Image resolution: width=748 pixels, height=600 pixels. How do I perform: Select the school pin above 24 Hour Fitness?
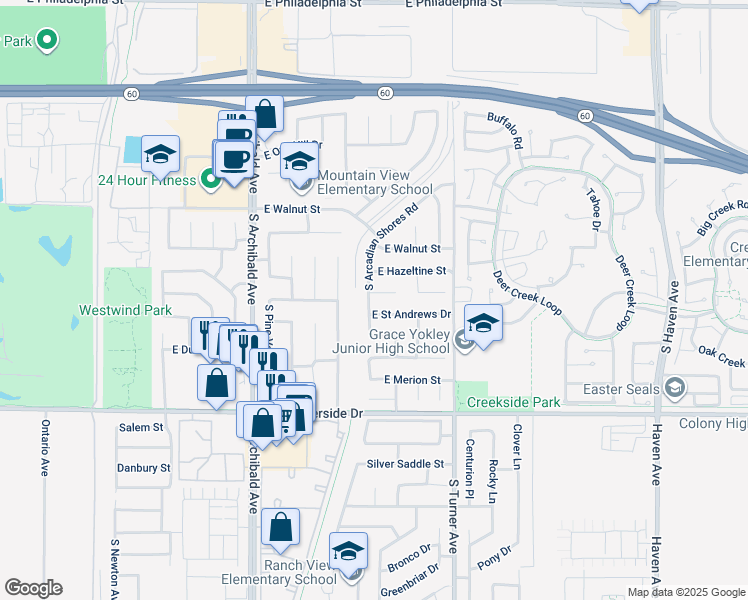coord(160,155)
